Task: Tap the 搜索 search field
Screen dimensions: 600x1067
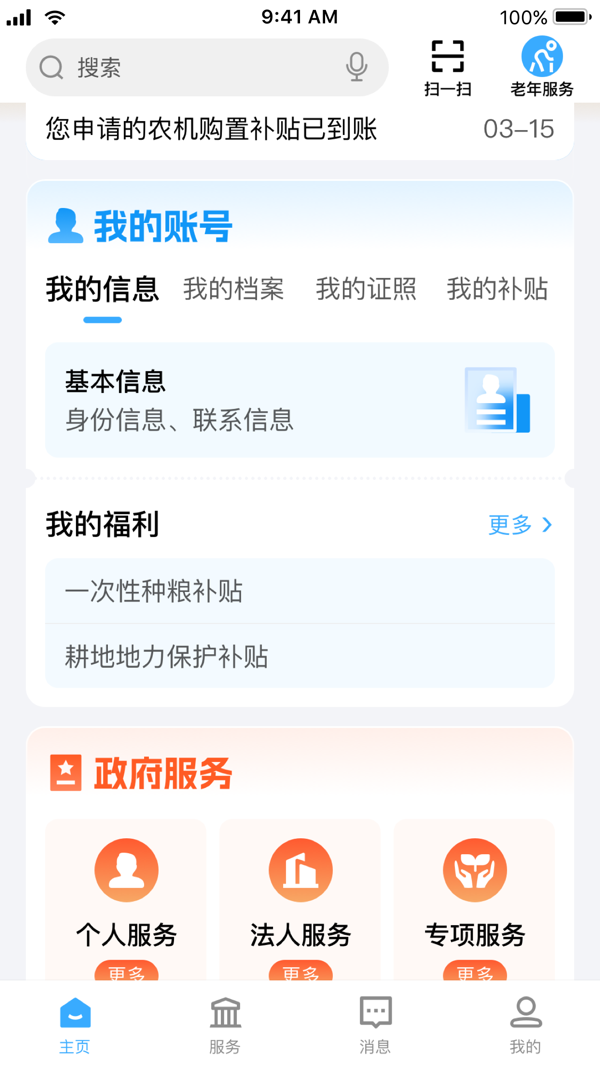Action: click(190, 67)
